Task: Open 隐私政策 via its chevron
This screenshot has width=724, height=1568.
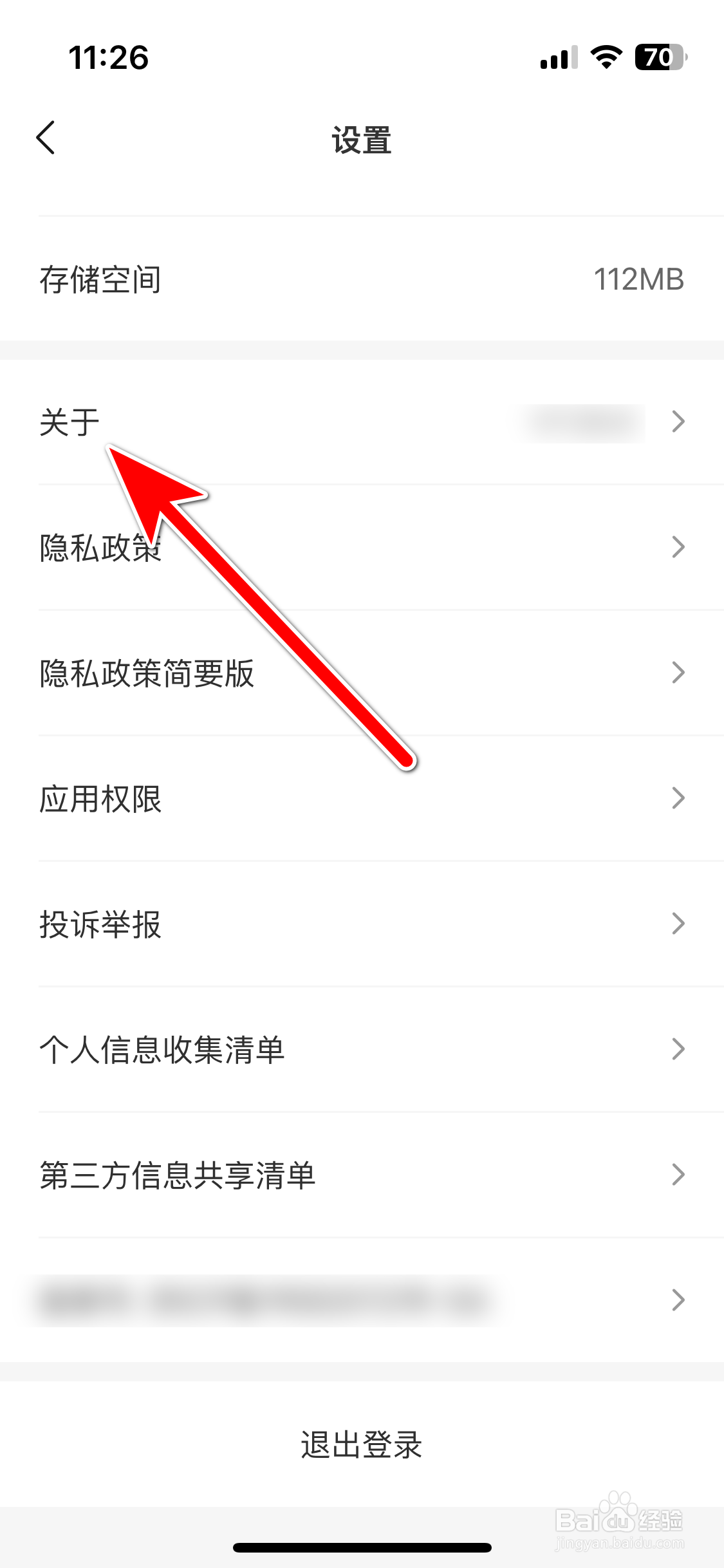Action: [678, 547]
